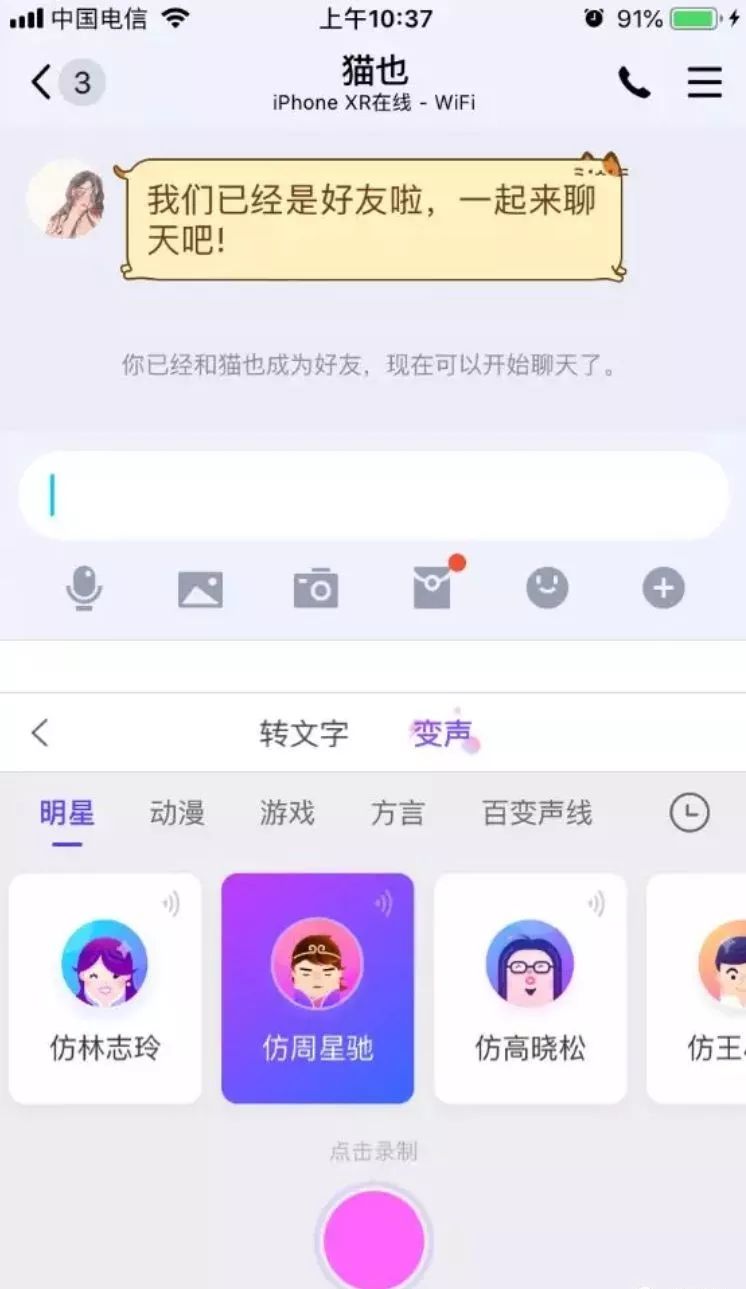
Task: Close the voice panel with back arrow
Action: tap(40, 733)
